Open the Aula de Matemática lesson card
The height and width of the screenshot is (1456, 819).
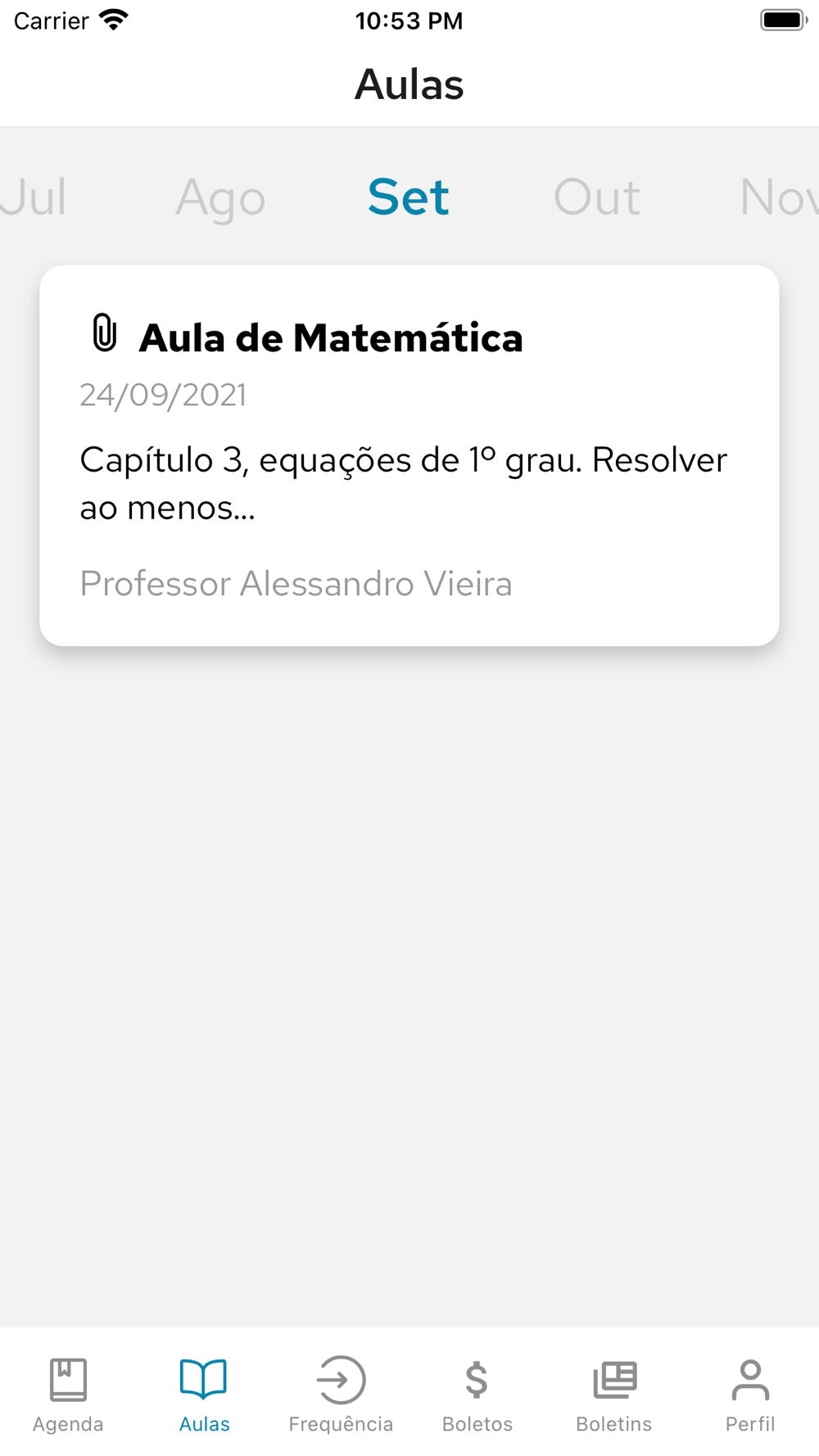[409, 455]
